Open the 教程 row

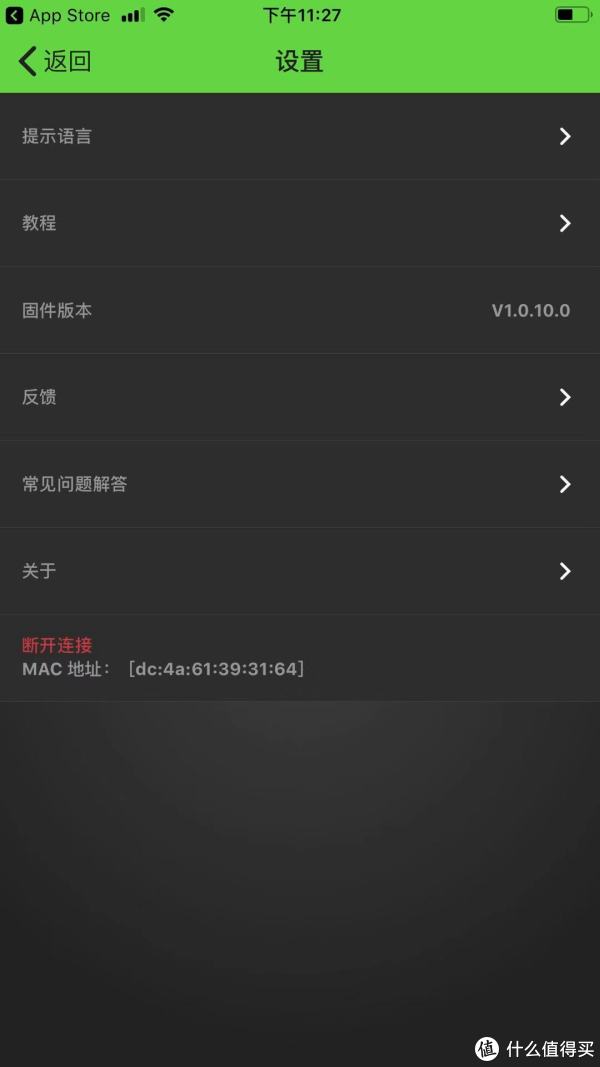pos(300,223)
